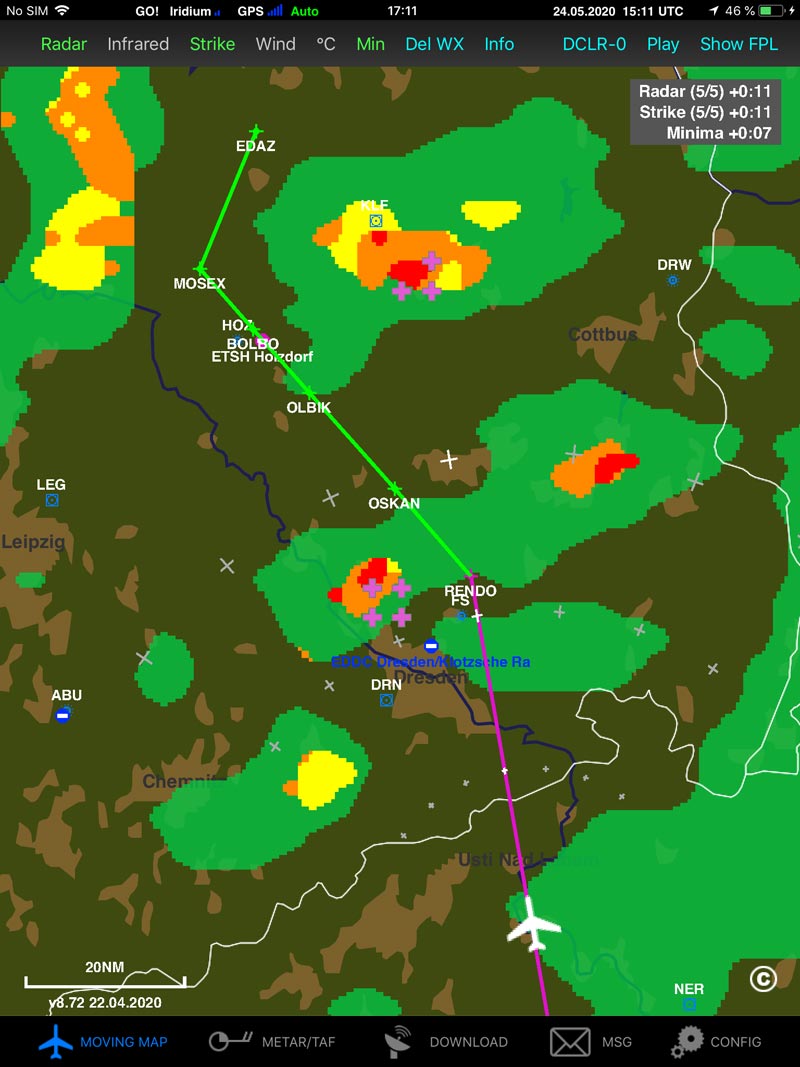Switch to the Moving Map tab
Viewport: 800px width, 1067px height.
[x=103, y=1041]
